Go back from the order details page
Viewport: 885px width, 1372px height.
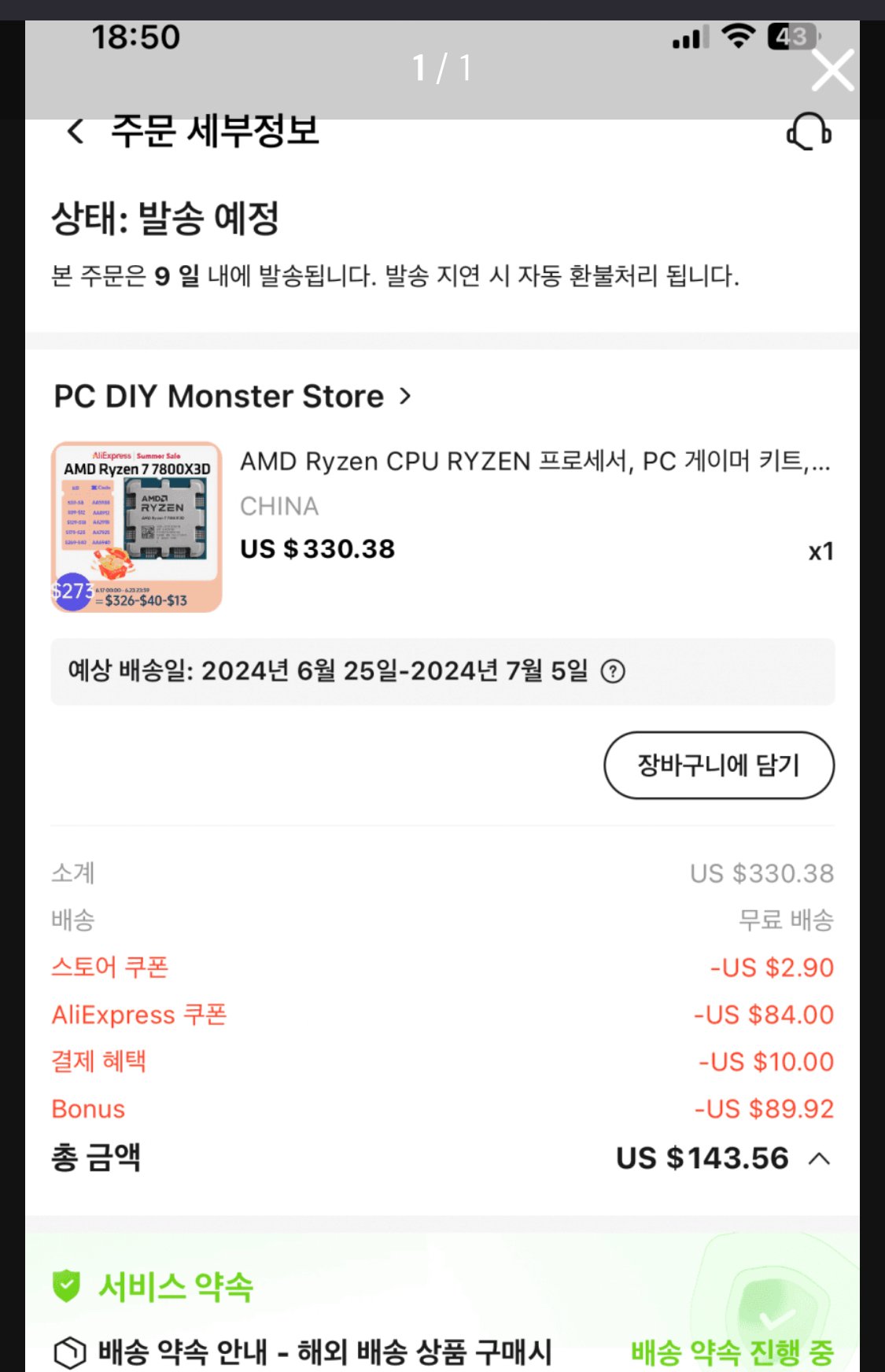click(x=76, y=131)
